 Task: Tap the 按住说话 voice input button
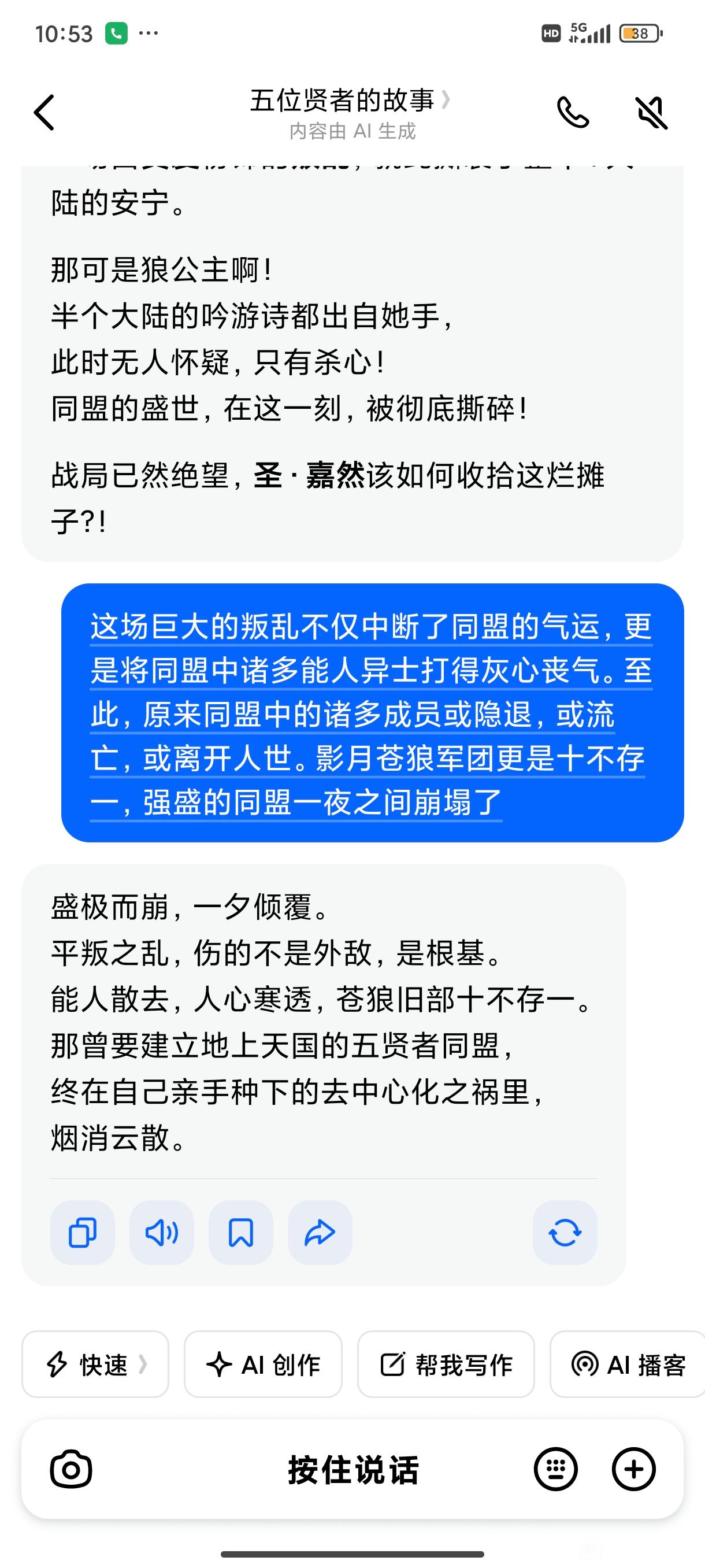[x=353, y=1470]
